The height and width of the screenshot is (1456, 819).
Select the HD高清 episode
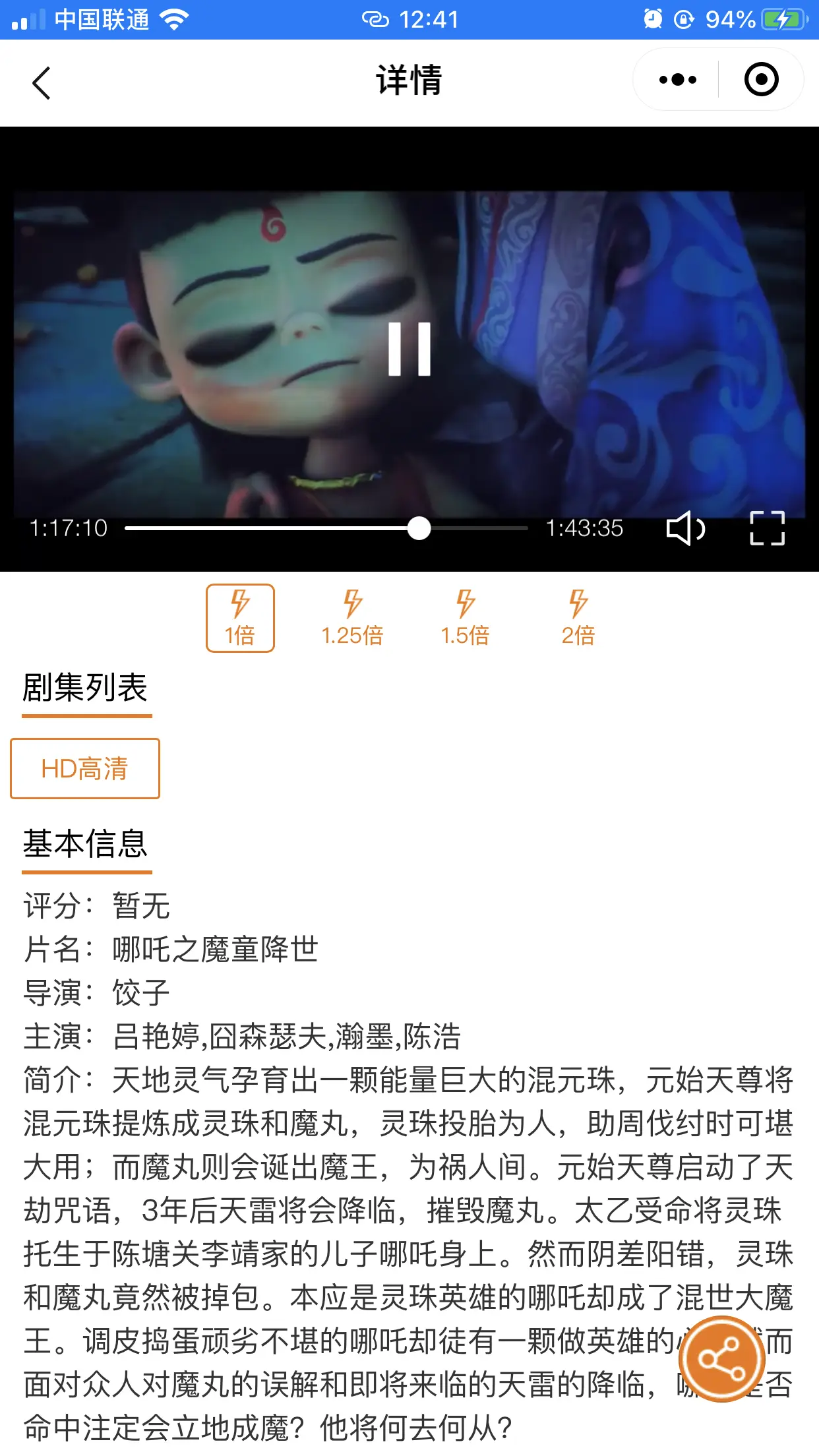point(85,768)
